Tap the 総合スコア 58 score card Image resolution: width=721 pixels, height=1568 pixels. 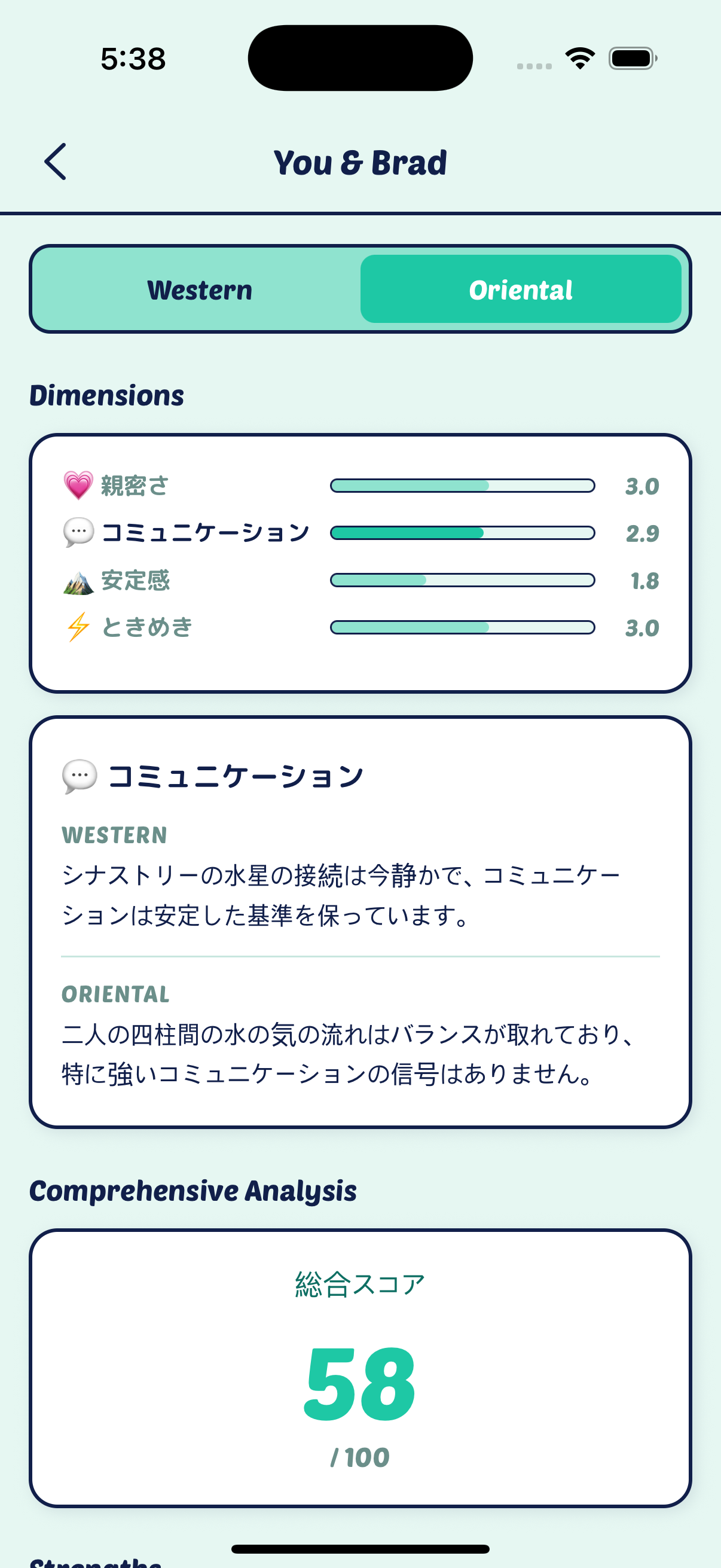[x=360, y=1371]
